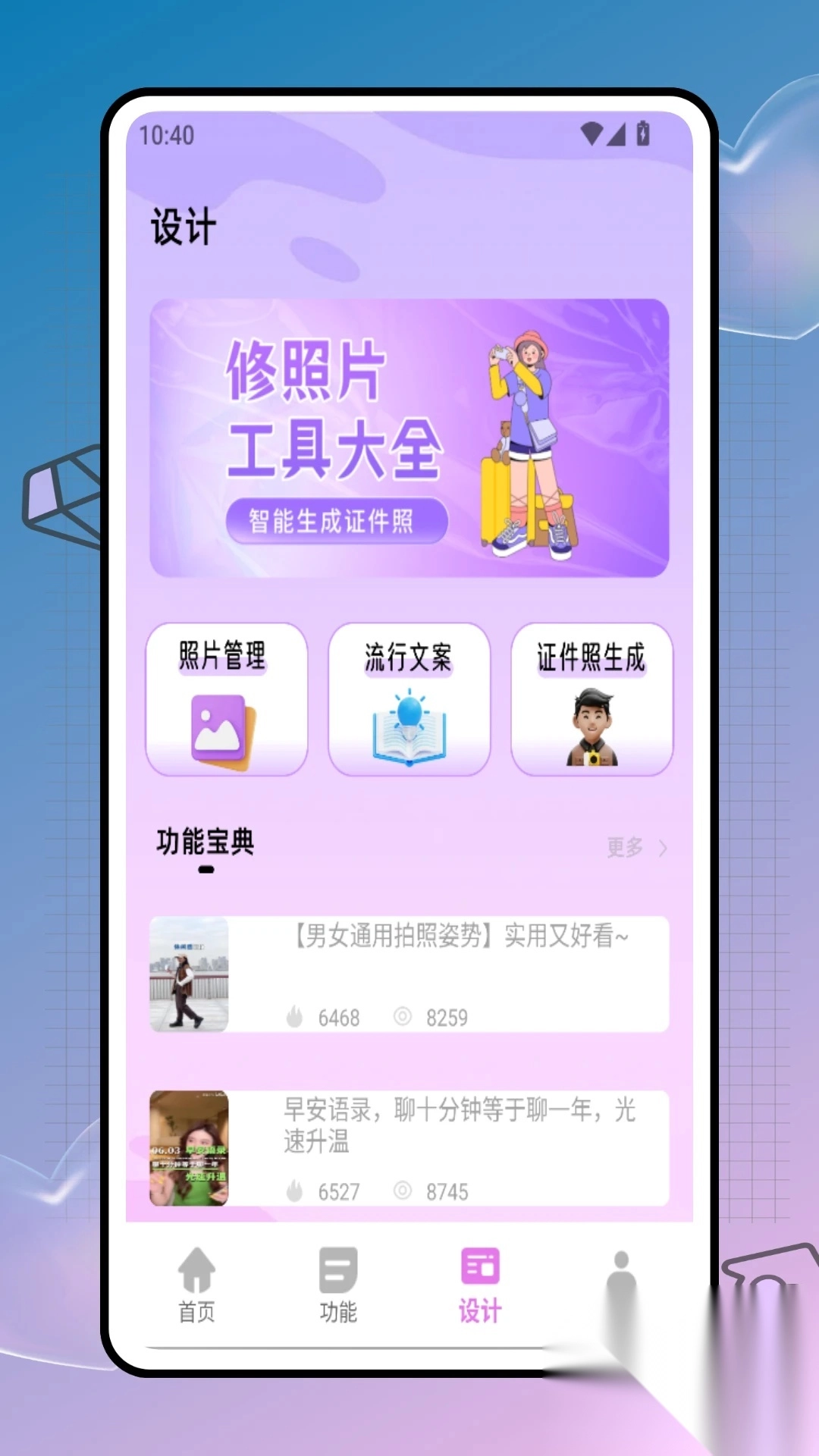Image resolution: width=819 pixels, height=1456 pixels.
Task: Tap the 智能生成证件照 button
Action: 337,520
